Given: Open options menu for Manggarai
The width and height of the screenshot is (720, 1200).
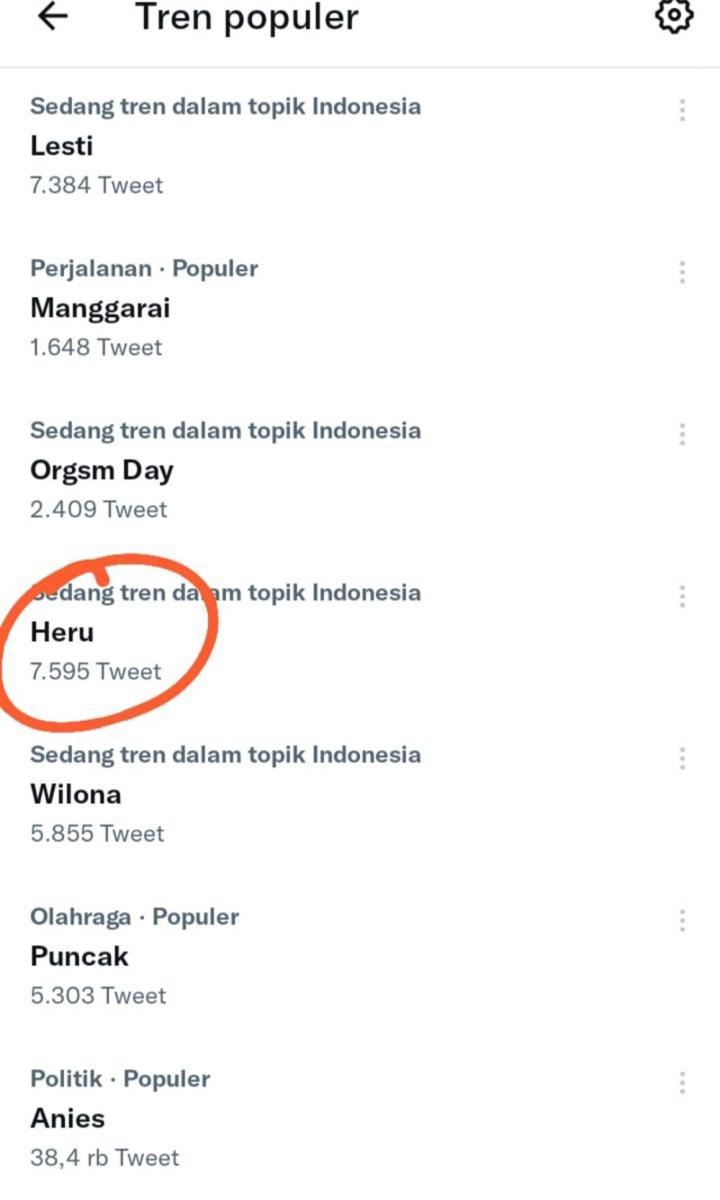Looking at the screenshot, I should pyautogui.click(x=682, y=272).
